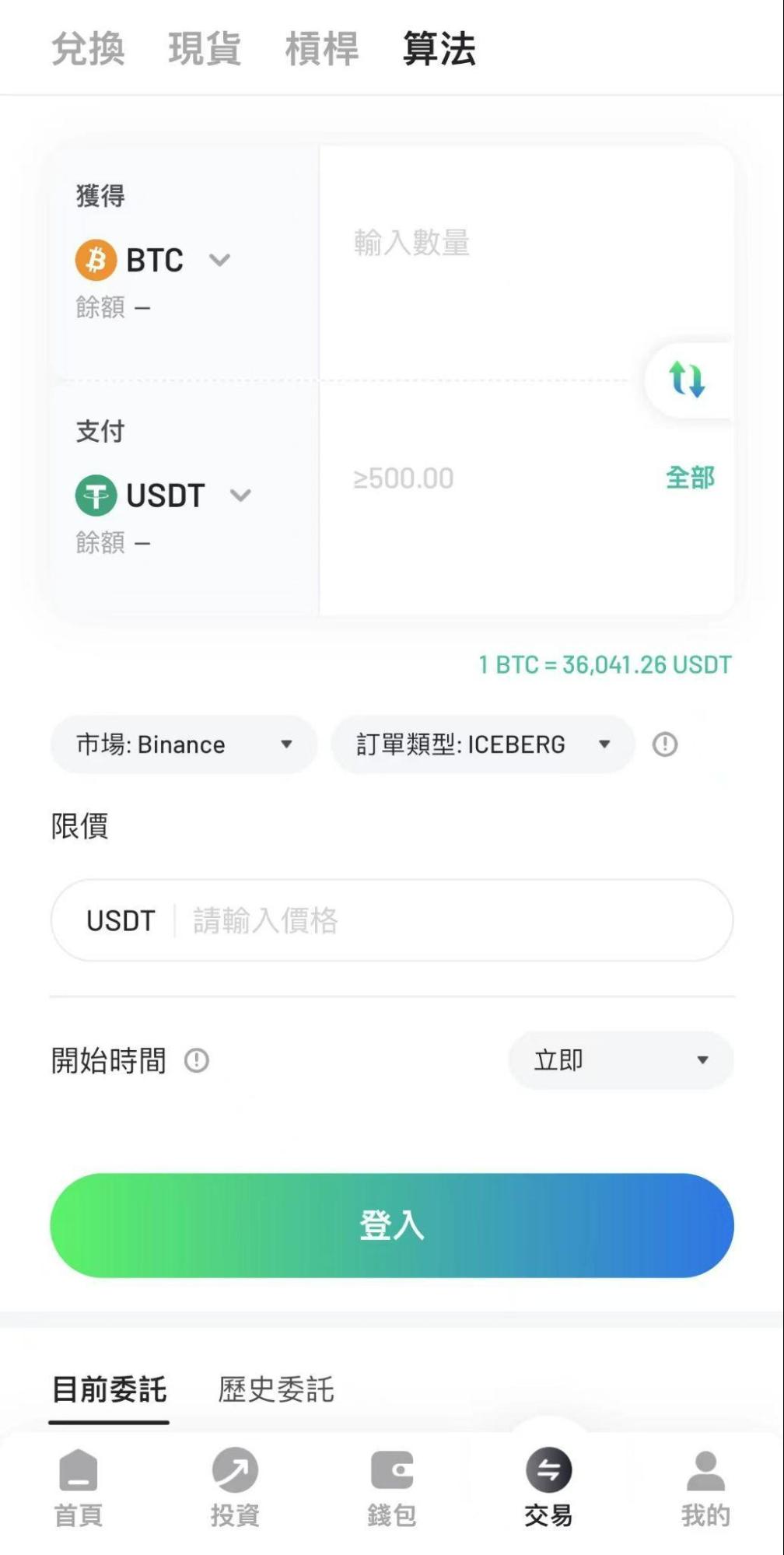Expand the 立即 start time dropdown
Viewport: 784px width, 1555px height.
(621, 1060)
